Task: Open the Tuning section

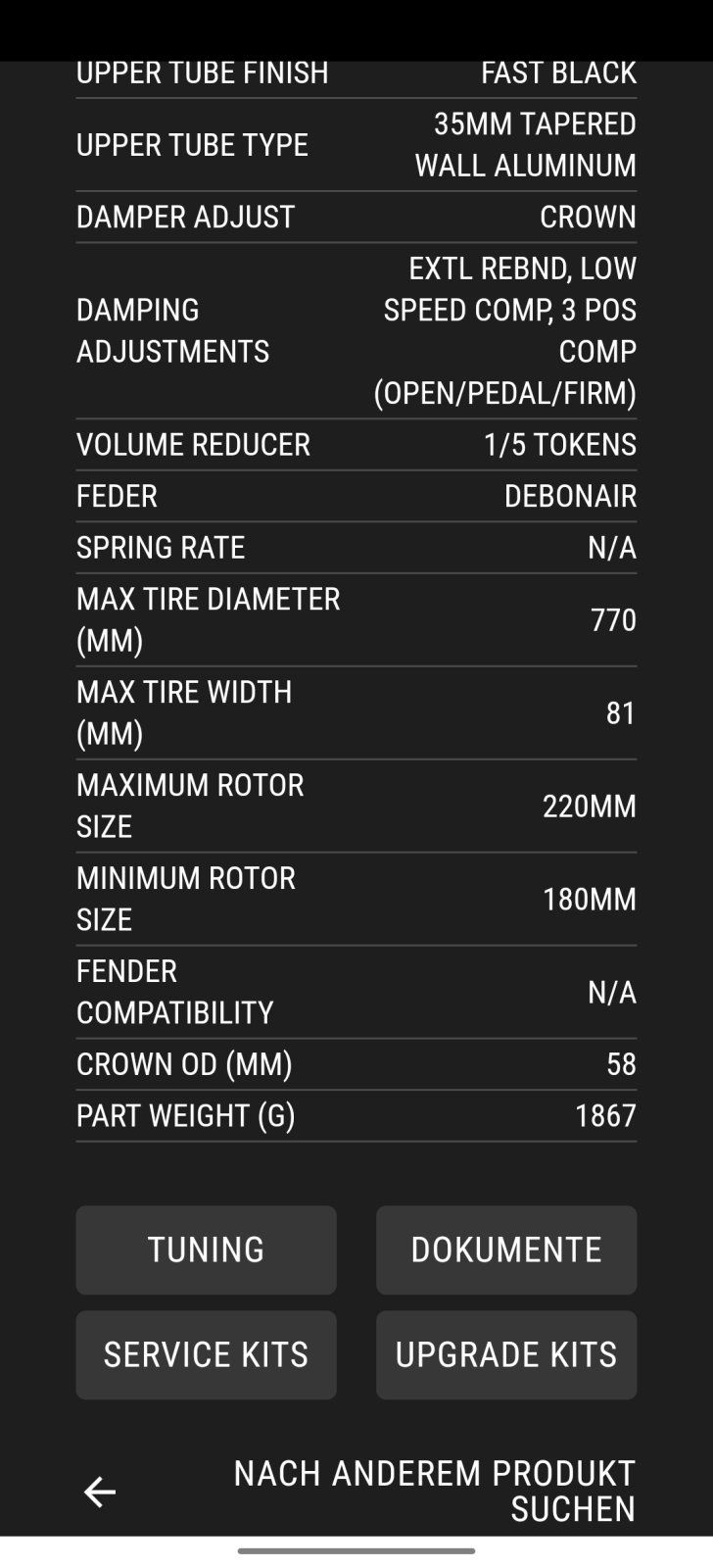Action: click(x=206, y=1249)
